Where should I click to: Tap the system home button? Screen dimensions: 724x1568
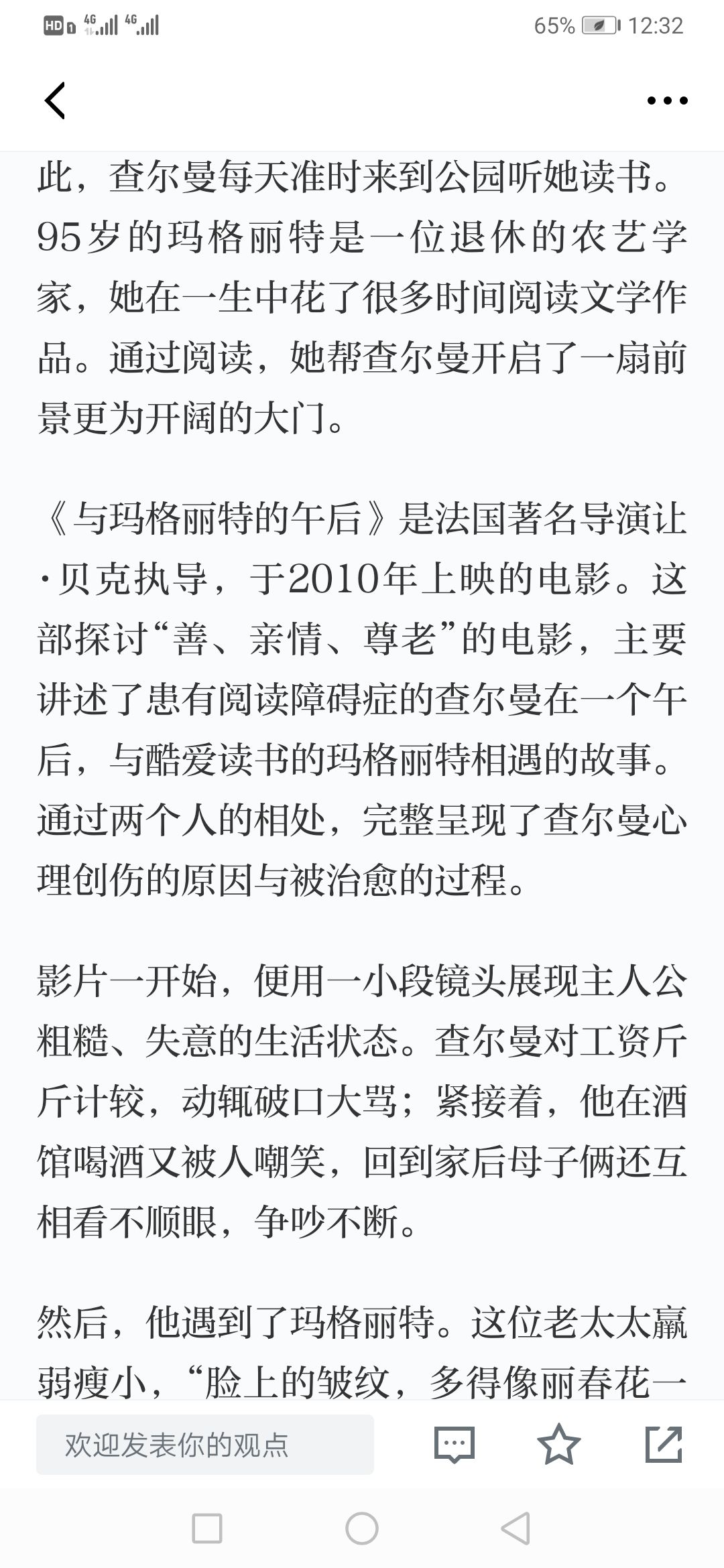tap(362, 1529)
